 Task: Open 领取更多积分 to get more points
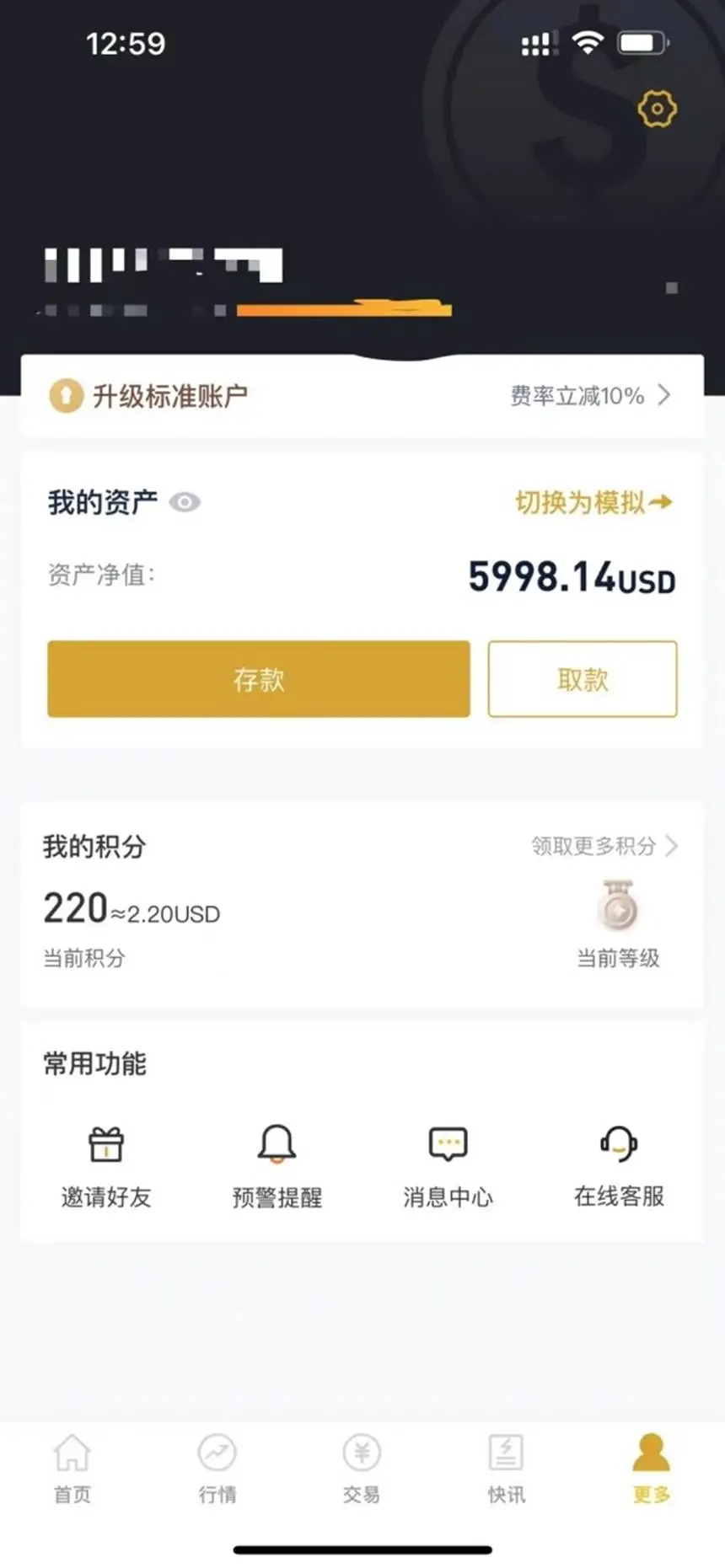coord(604,846)
